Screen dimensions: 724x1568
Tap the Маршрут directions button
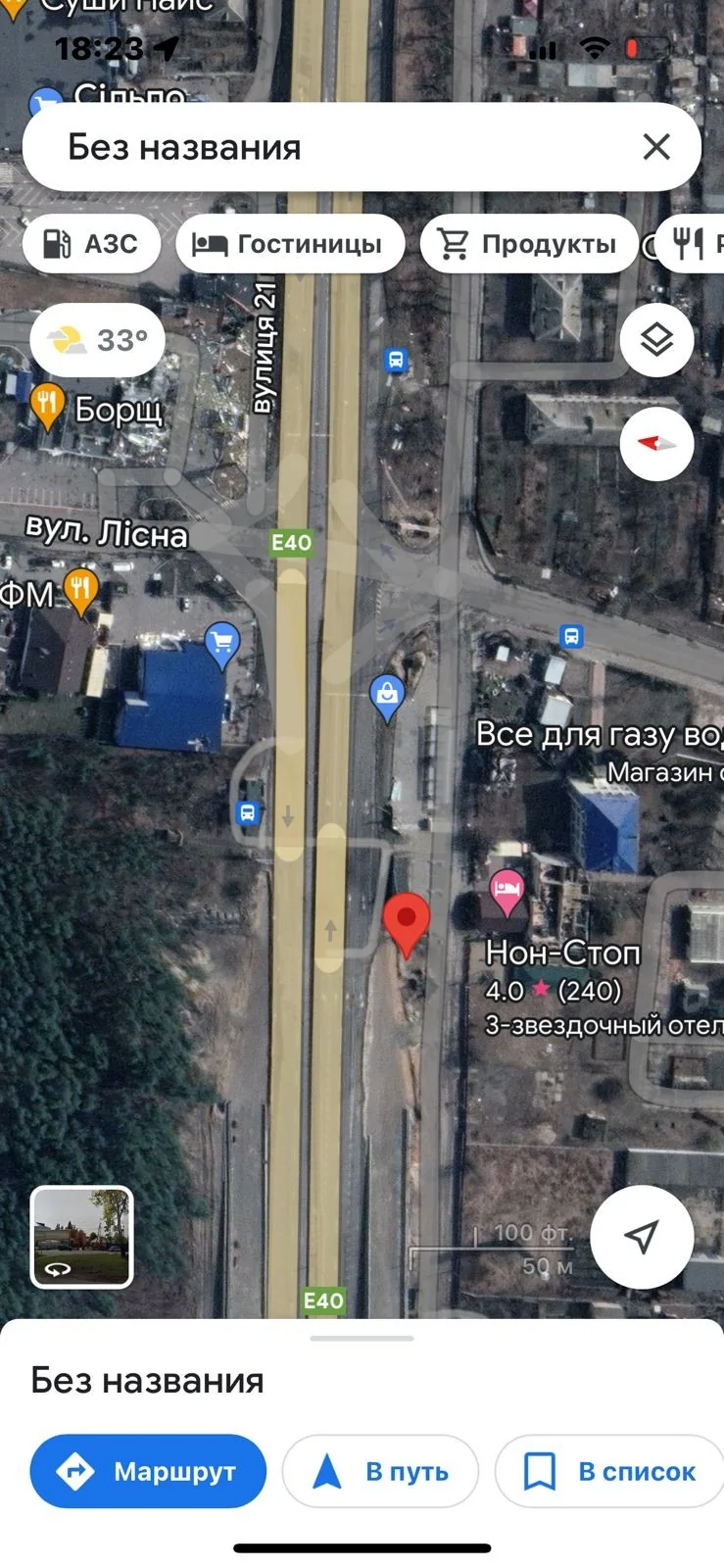pos(148,1471)
